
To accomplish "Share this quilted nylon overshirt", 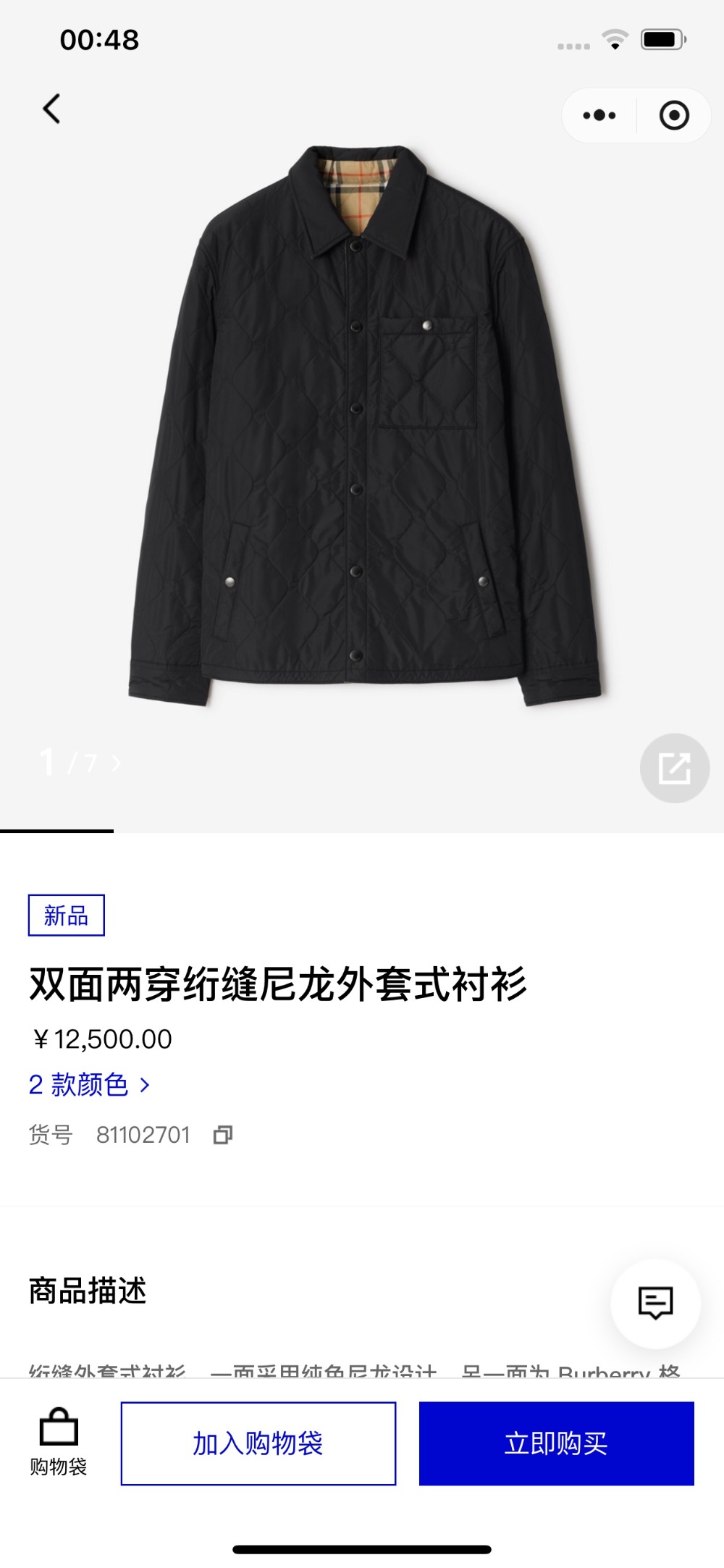I will (674, 768).
